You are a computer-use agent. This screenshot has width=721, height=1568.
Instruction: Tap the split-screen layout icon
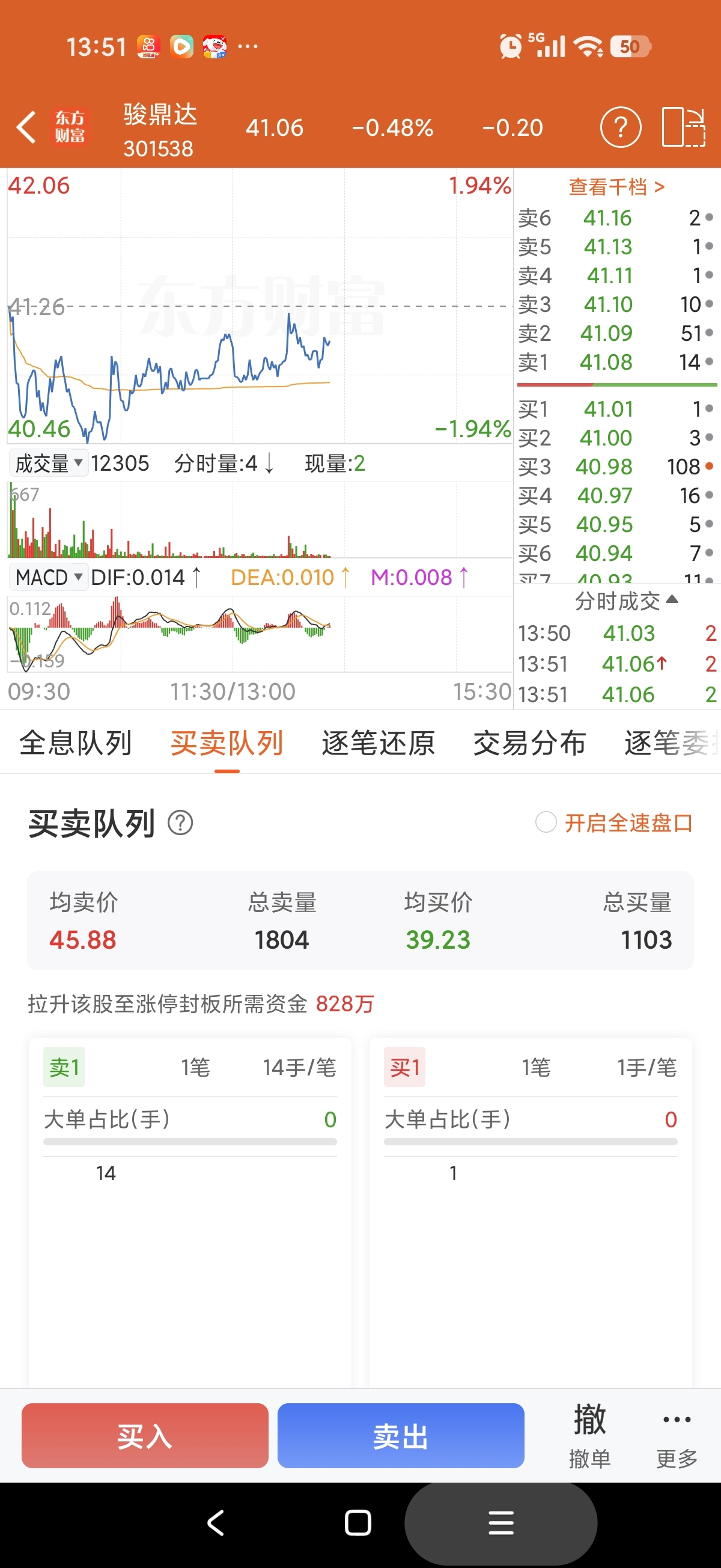683,127
